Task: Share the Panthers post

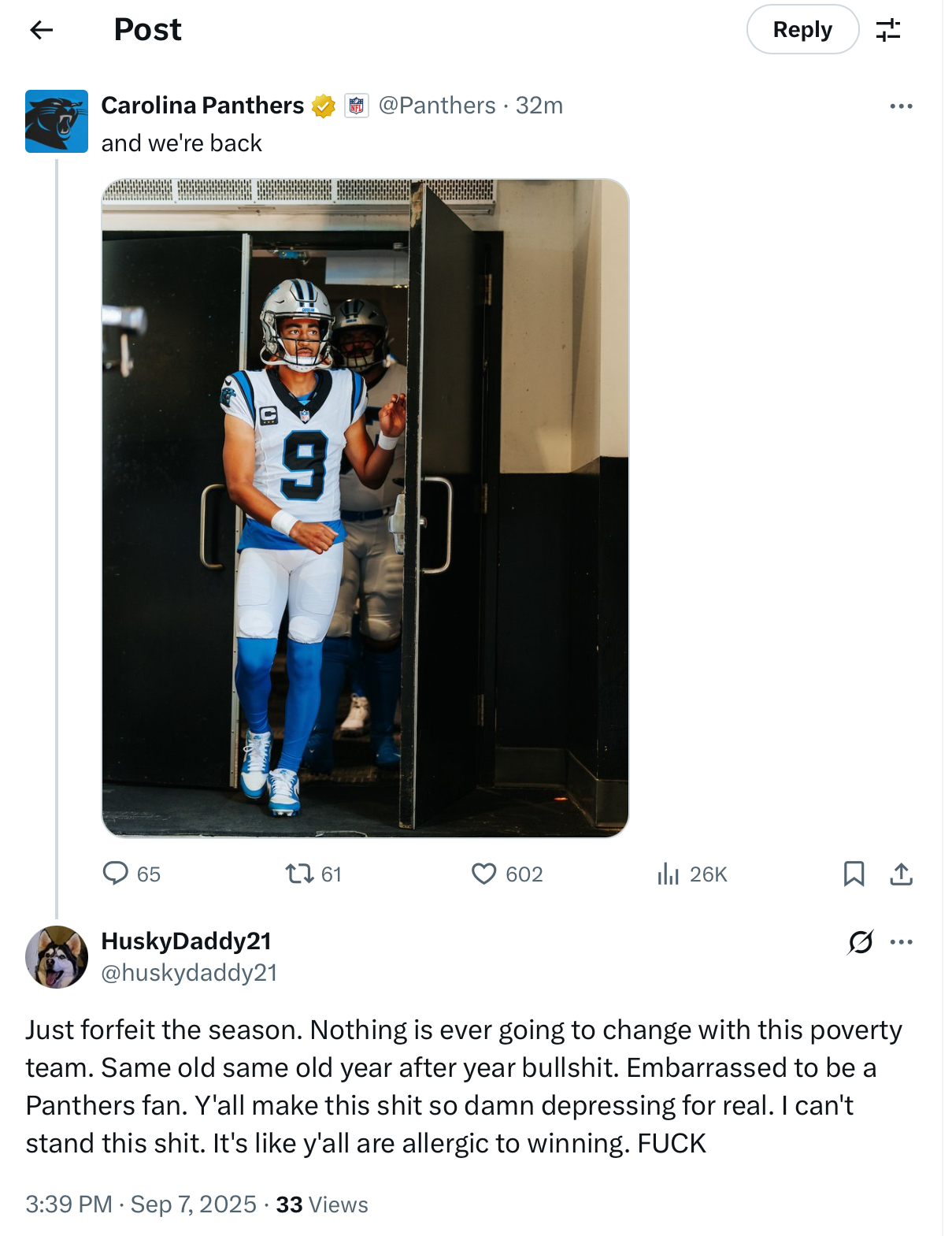Action: [901, 874]
